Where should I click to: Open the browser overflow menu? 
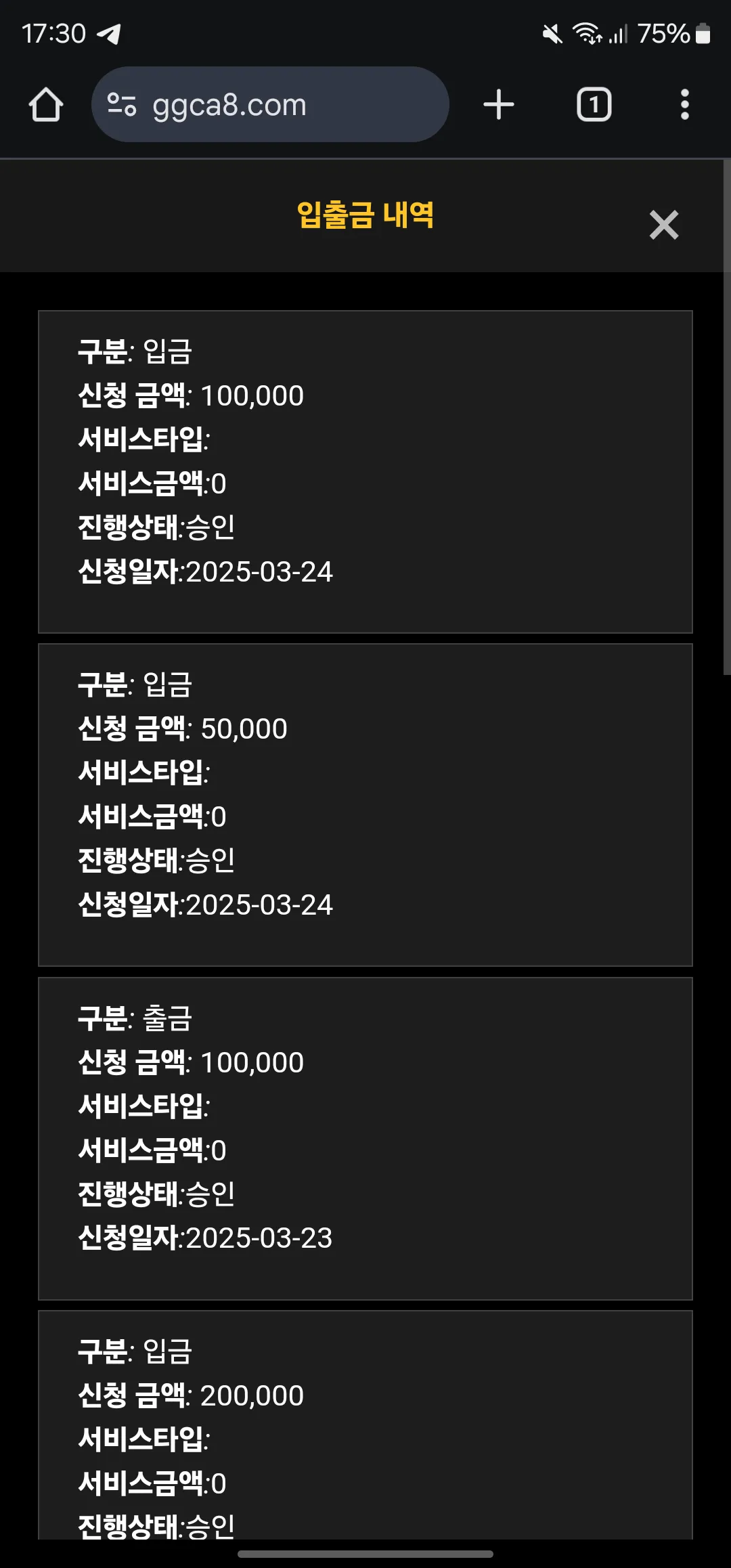point(685,105)
